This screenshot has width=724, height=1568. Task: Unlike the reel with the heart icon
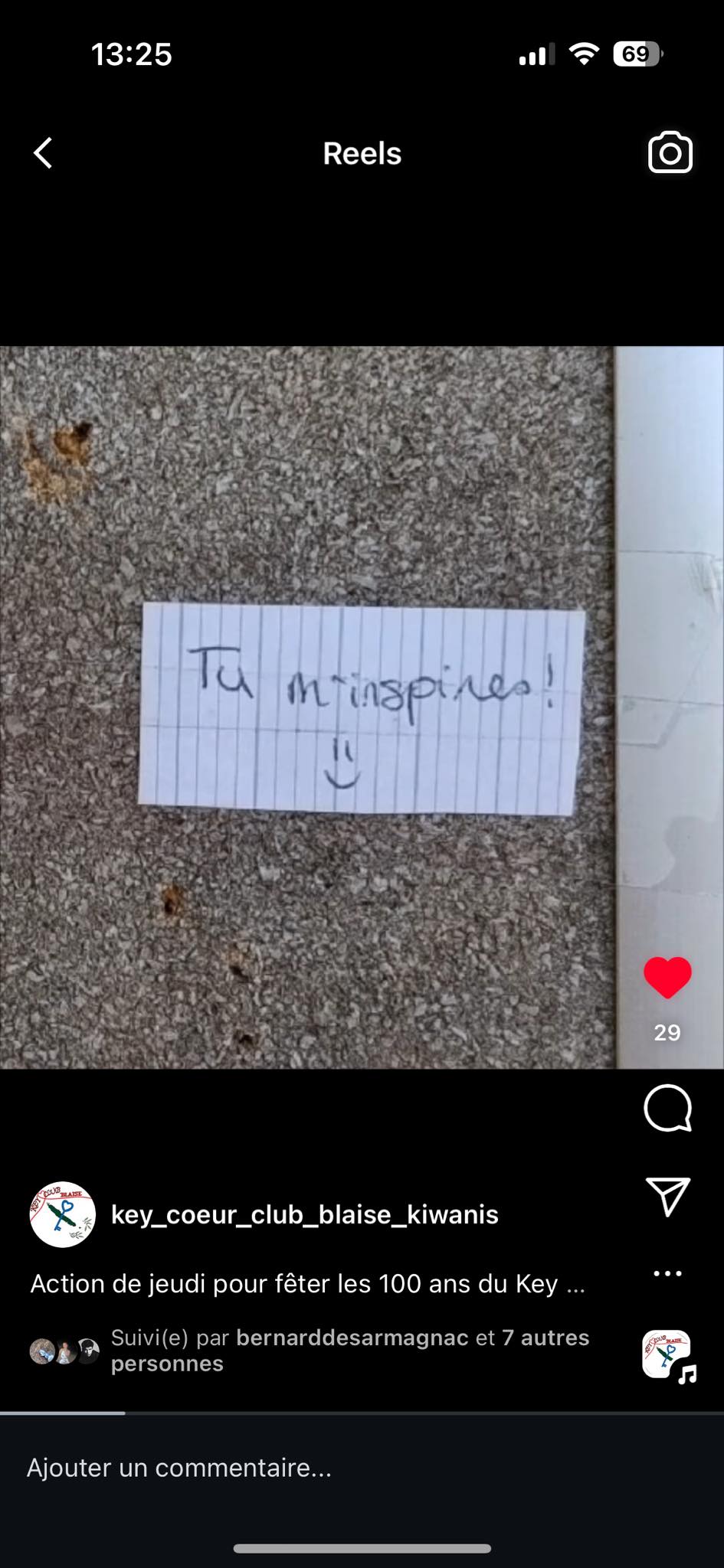(667, 978)
